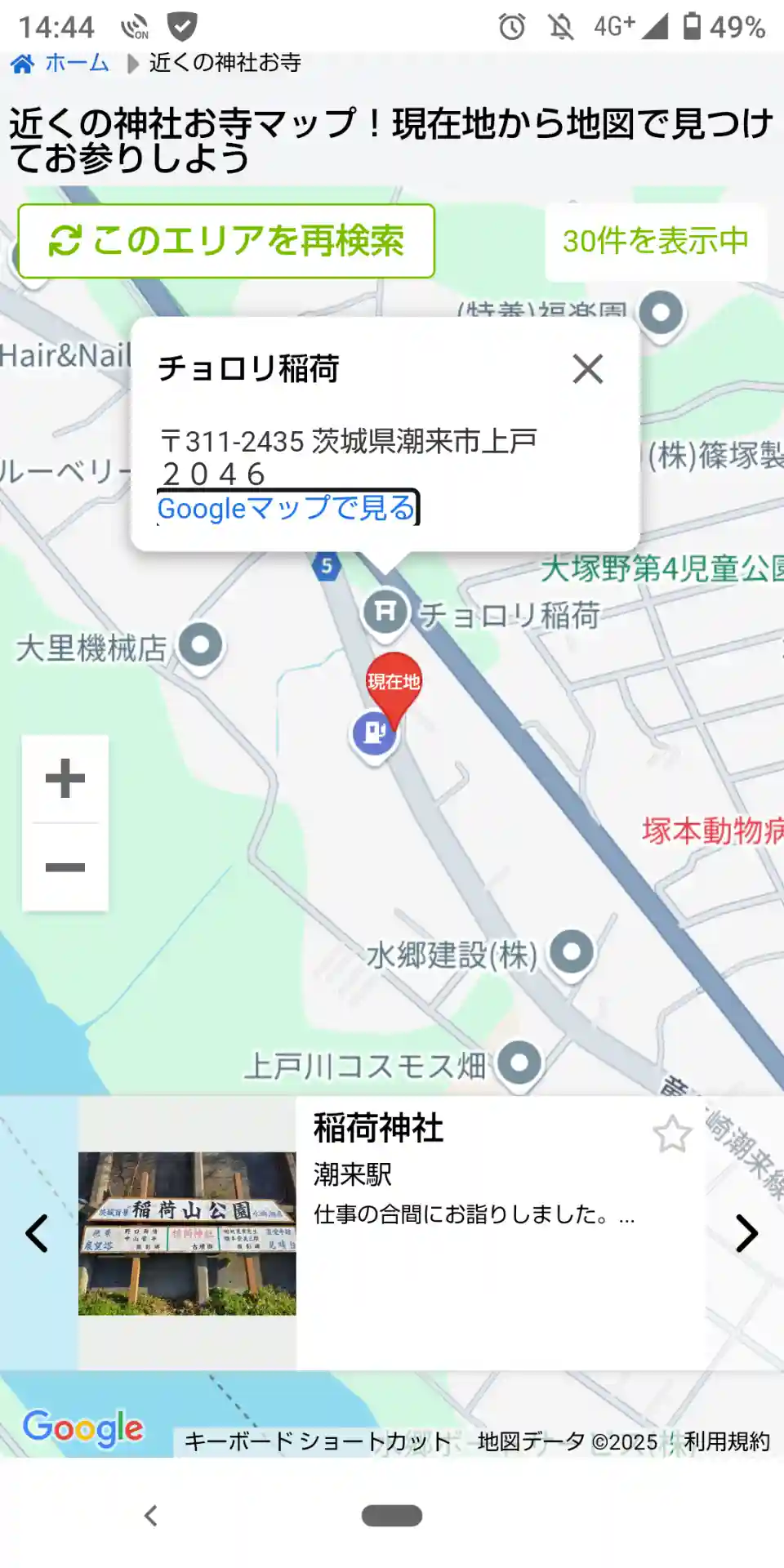Select the 水郷建設(株) map marker
This screenshot has height=1568, width=784.
[572, 952]
